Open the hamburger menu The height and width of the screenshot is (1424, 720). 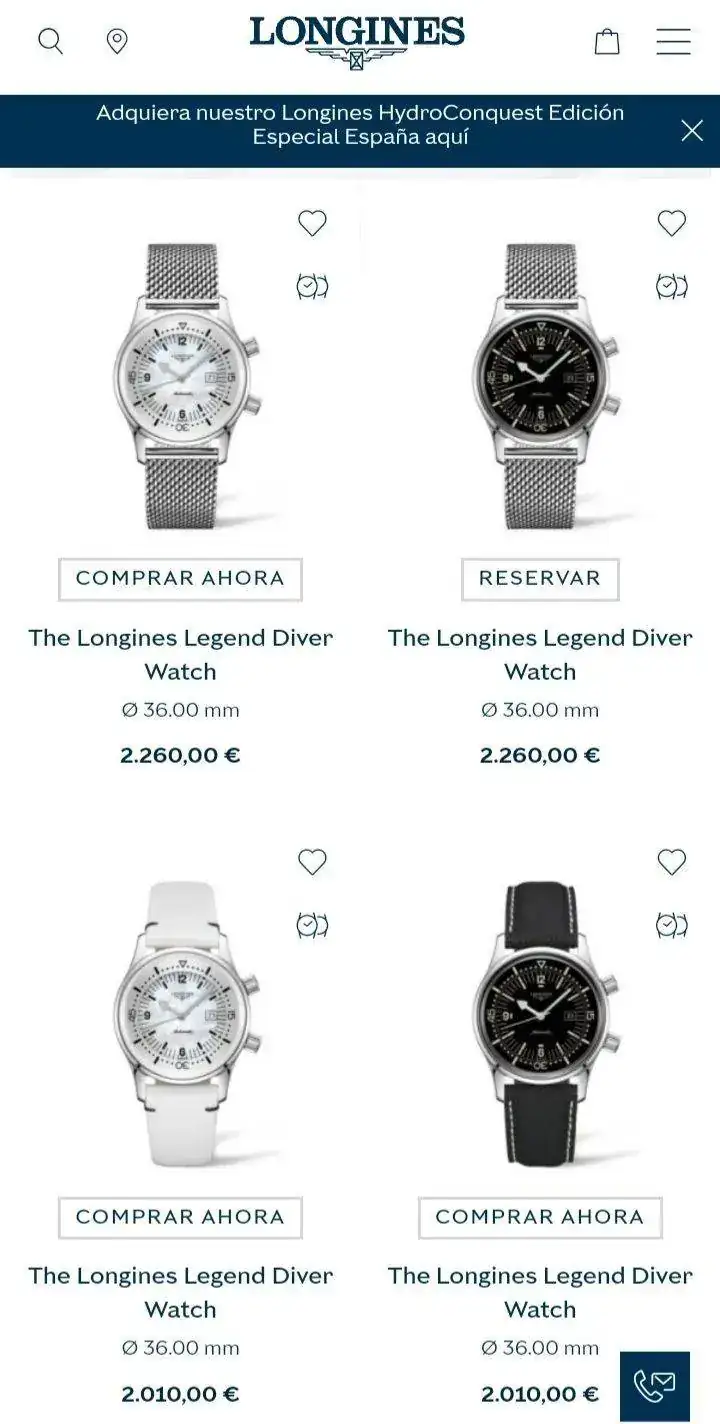click(x=673, y=41)
